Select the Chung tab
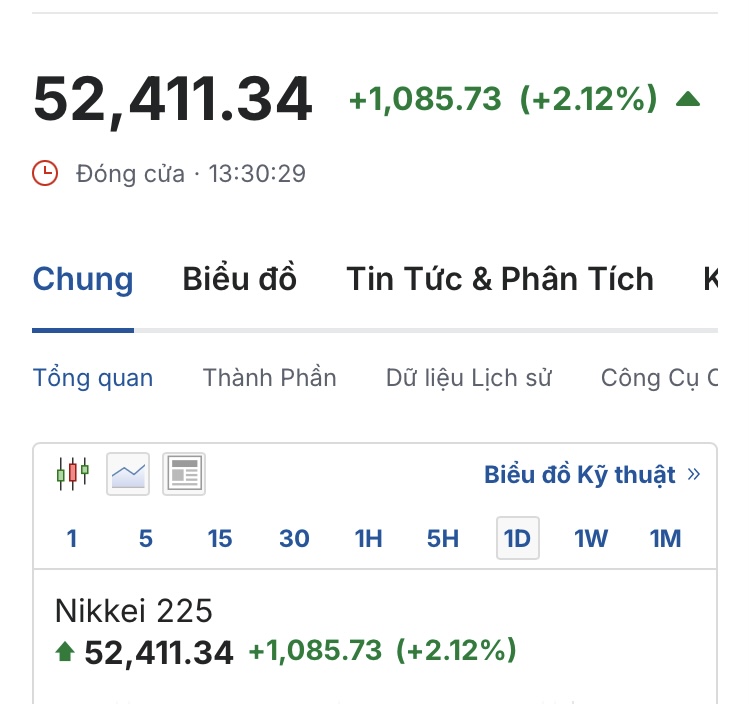750x704 pixels. tap(83, 279)
